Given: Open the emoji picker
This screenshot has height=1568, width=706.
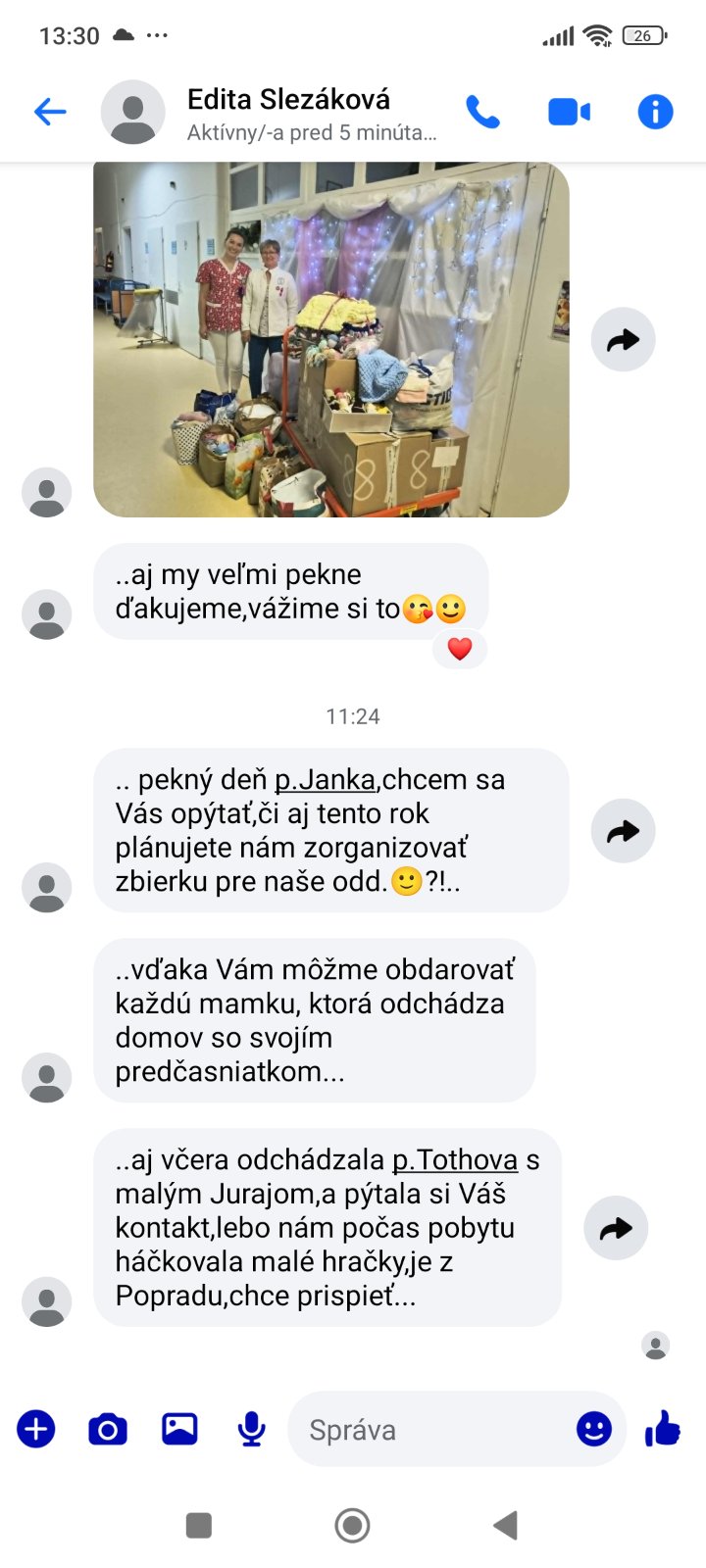Looking at the screenshot, I should pos(593,1429).
